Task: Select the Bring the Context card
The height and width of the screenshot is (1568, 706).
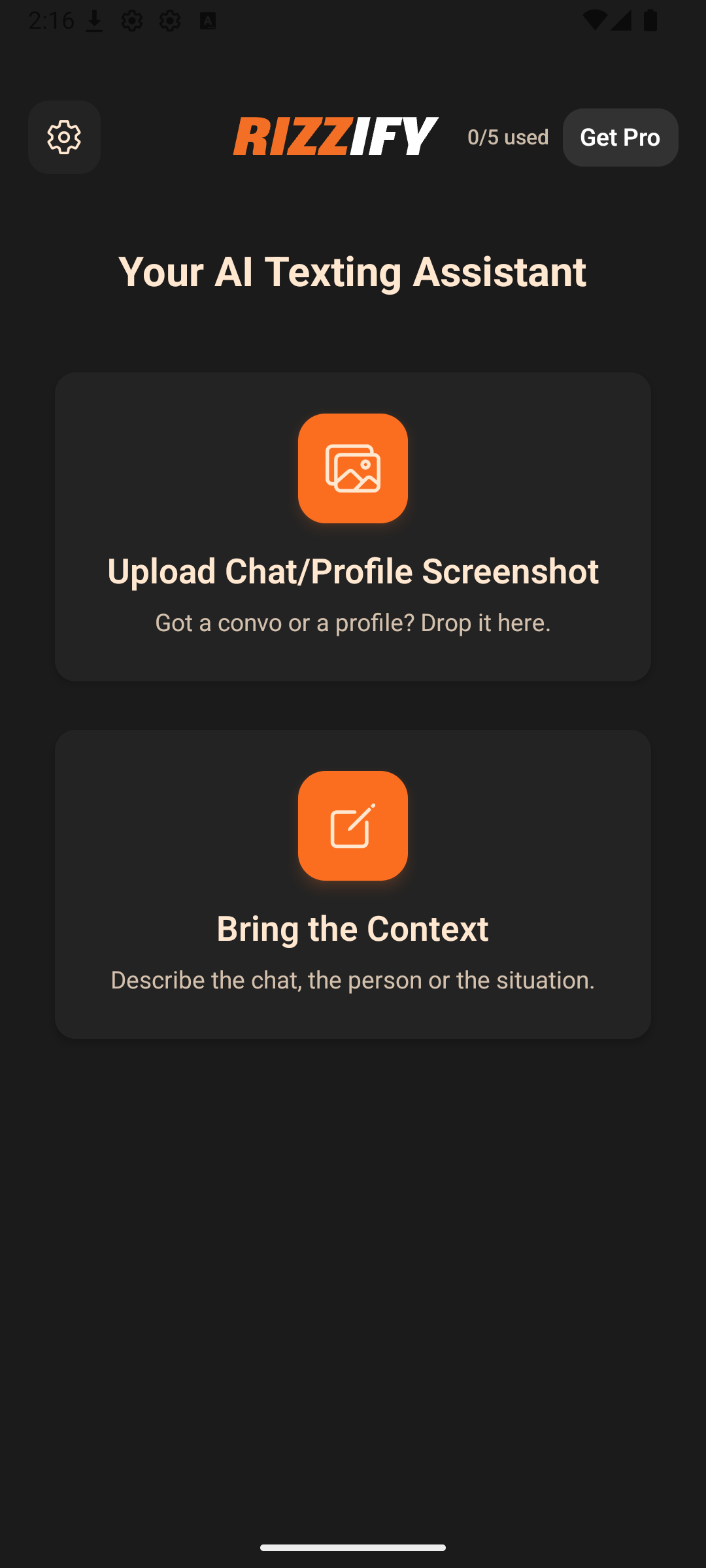Action: [x=352, y=882]
